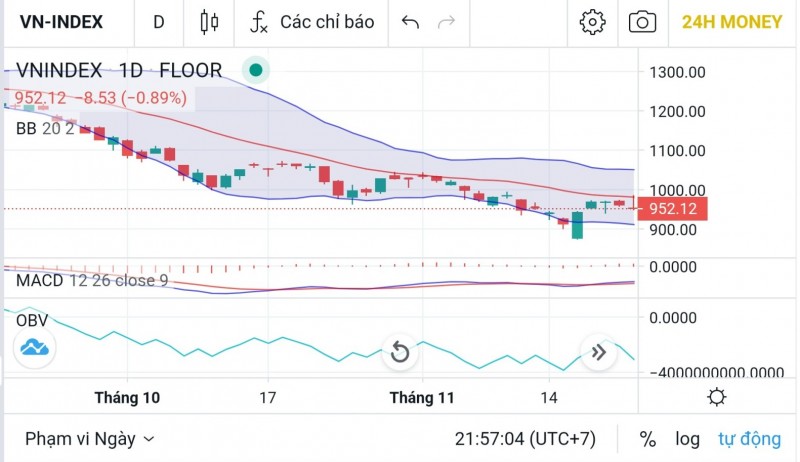Reset the chart view
This screenshot has width=800, height=462.
tap(399, 352)
